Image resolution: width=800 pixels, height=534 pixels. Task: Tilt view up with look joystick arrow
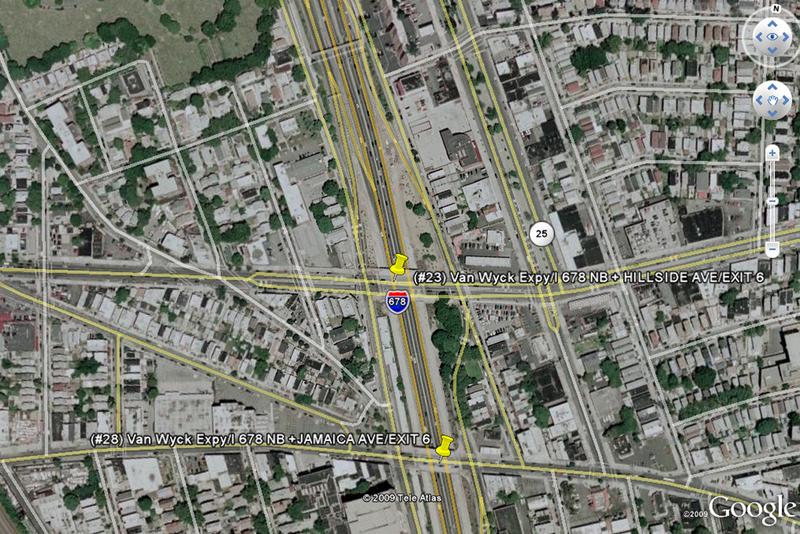[772, 24]
